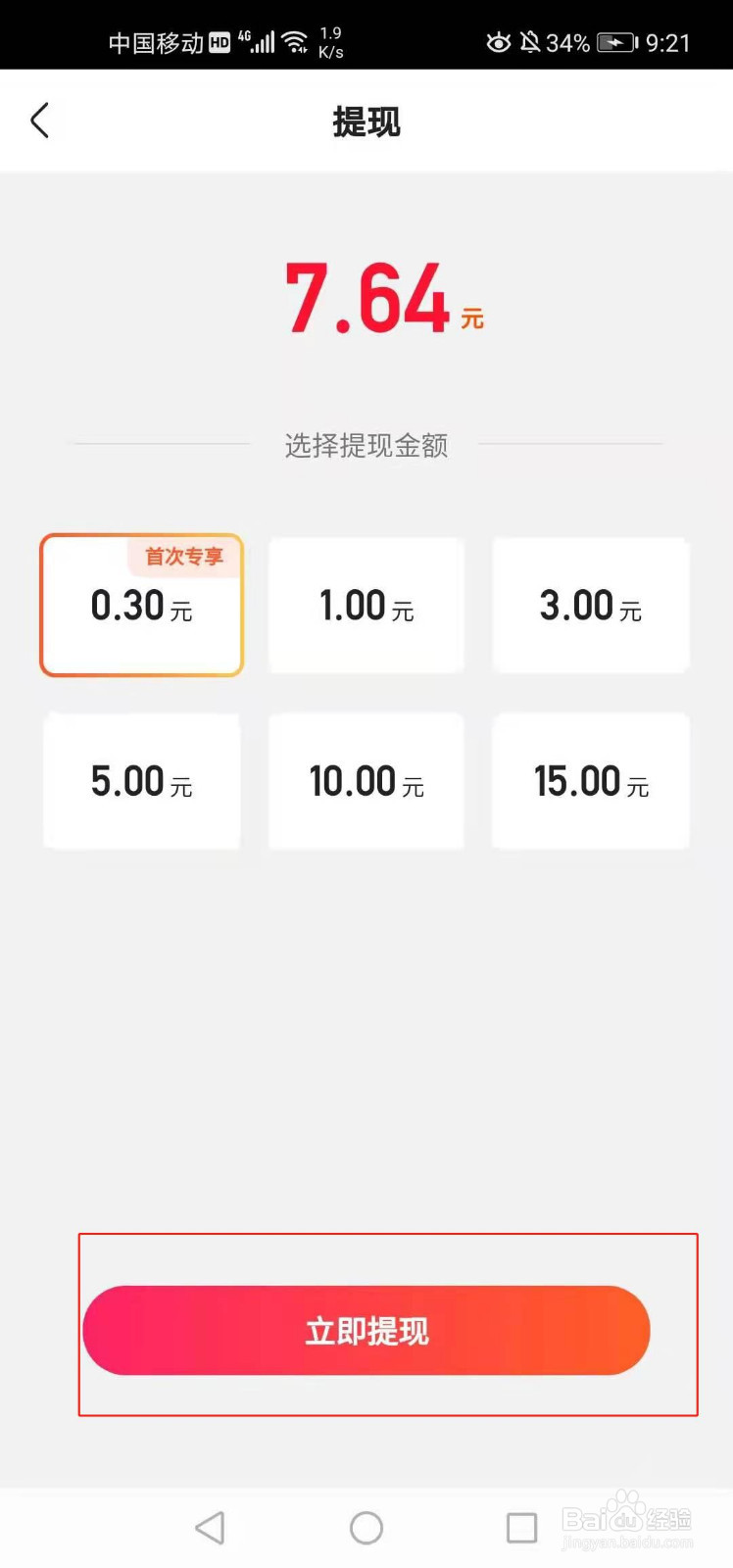Select the 0.30 yuan first-time amount
Screen dimensions: 733x1568
coord(141,606)
